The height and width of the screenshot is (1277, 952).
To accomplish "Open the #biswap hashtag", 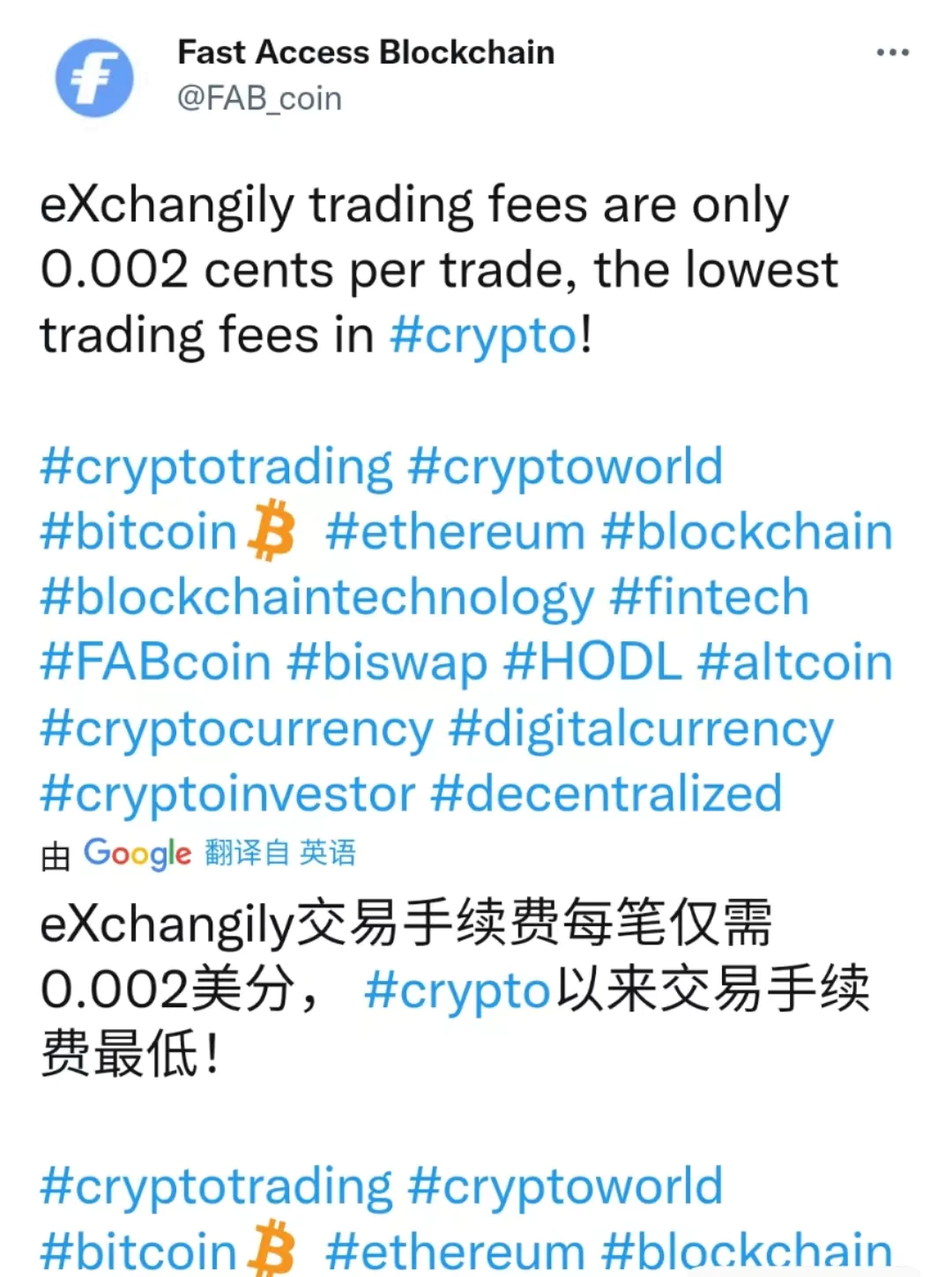I will (x=387, y=663).
